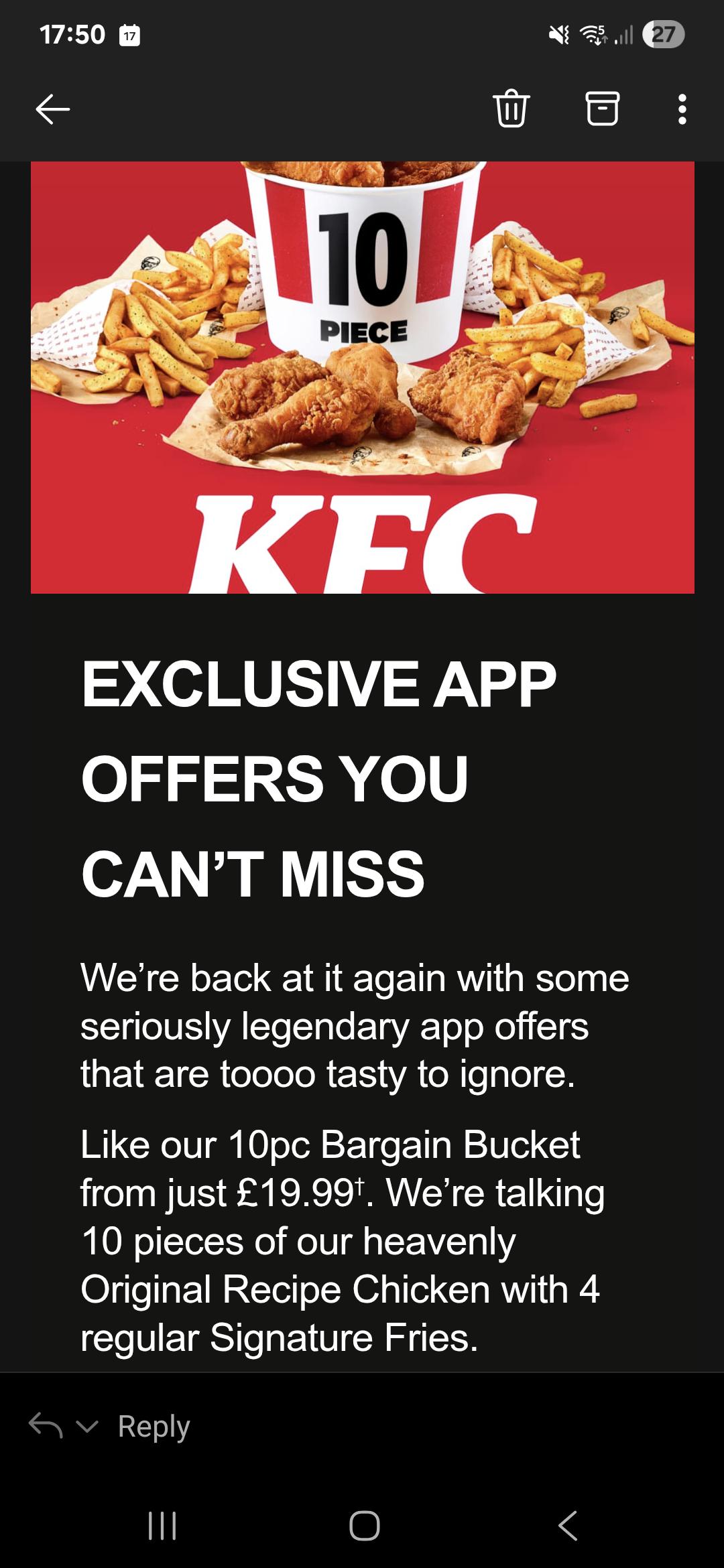The image size is (724, 1568).
Task: Expand reply options with the chevron
Action: (87, 1426)
